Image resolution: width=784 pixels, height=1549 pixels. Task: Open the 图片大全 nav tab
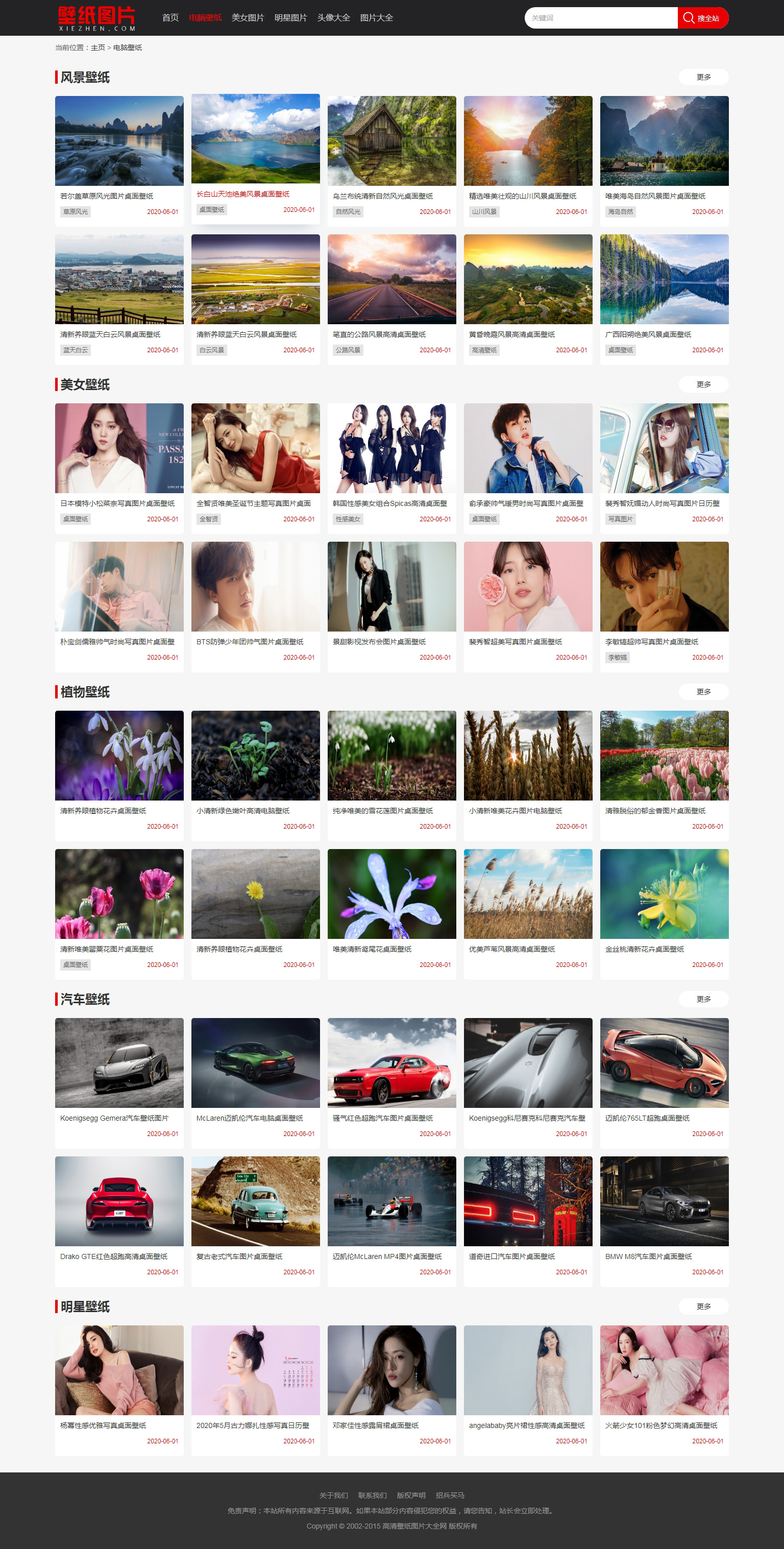(x=376, y=18)
